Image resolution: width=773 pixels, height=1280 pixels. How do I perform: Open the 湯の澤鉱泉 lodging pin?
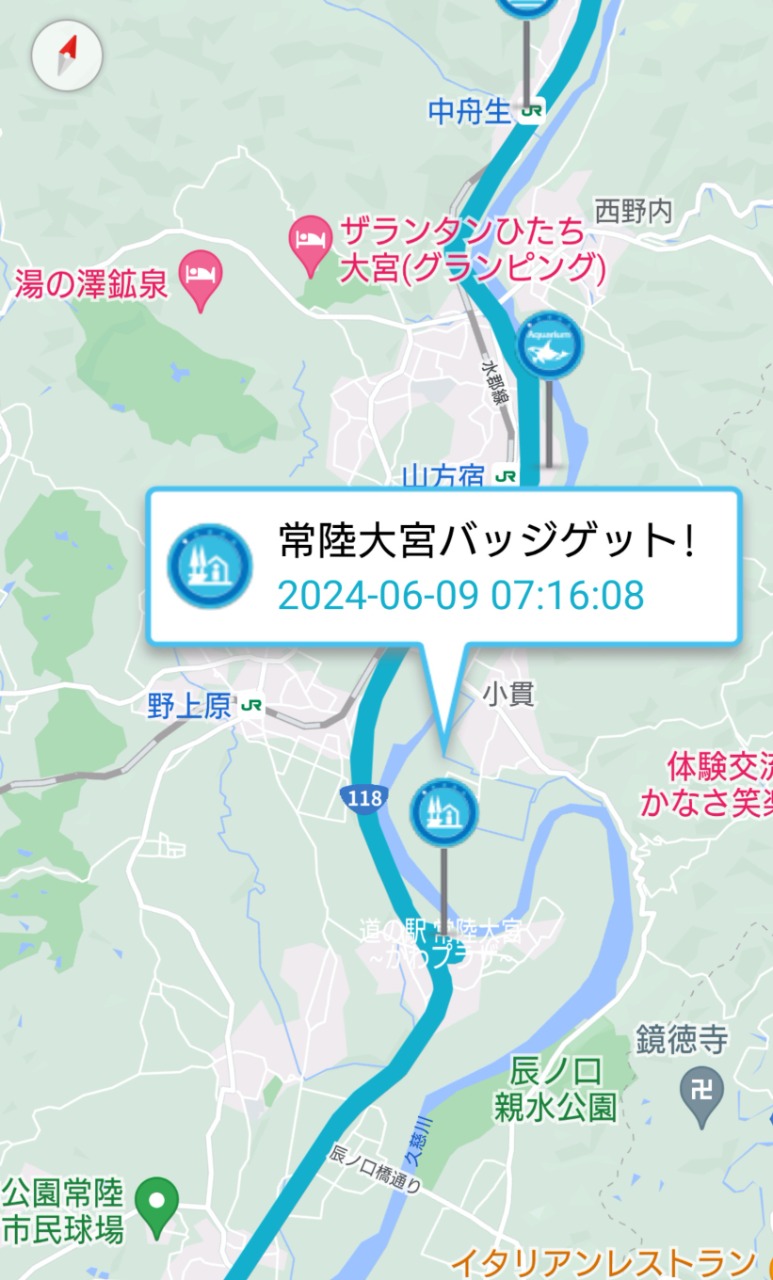(201, 280)
